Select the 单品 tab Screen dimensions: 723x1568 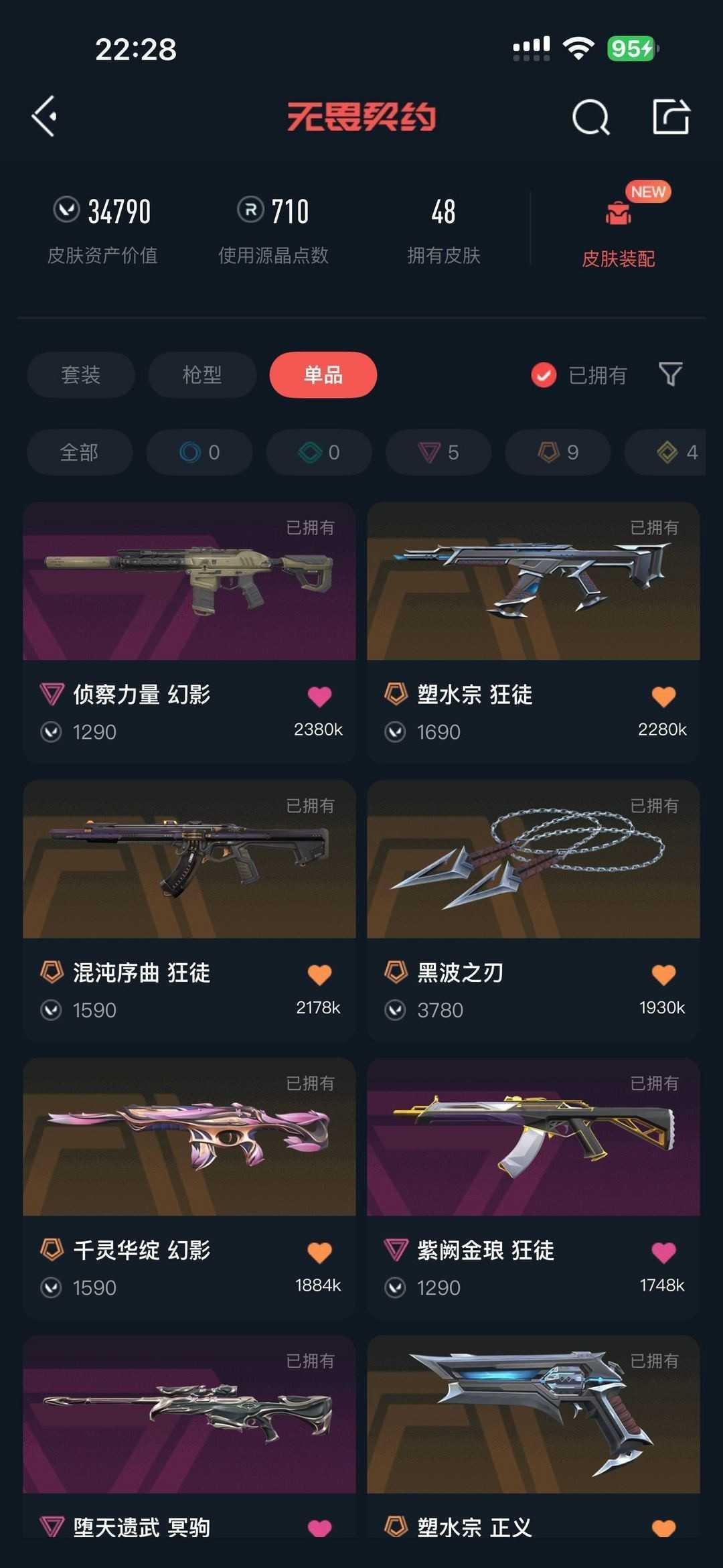point(323,374)
